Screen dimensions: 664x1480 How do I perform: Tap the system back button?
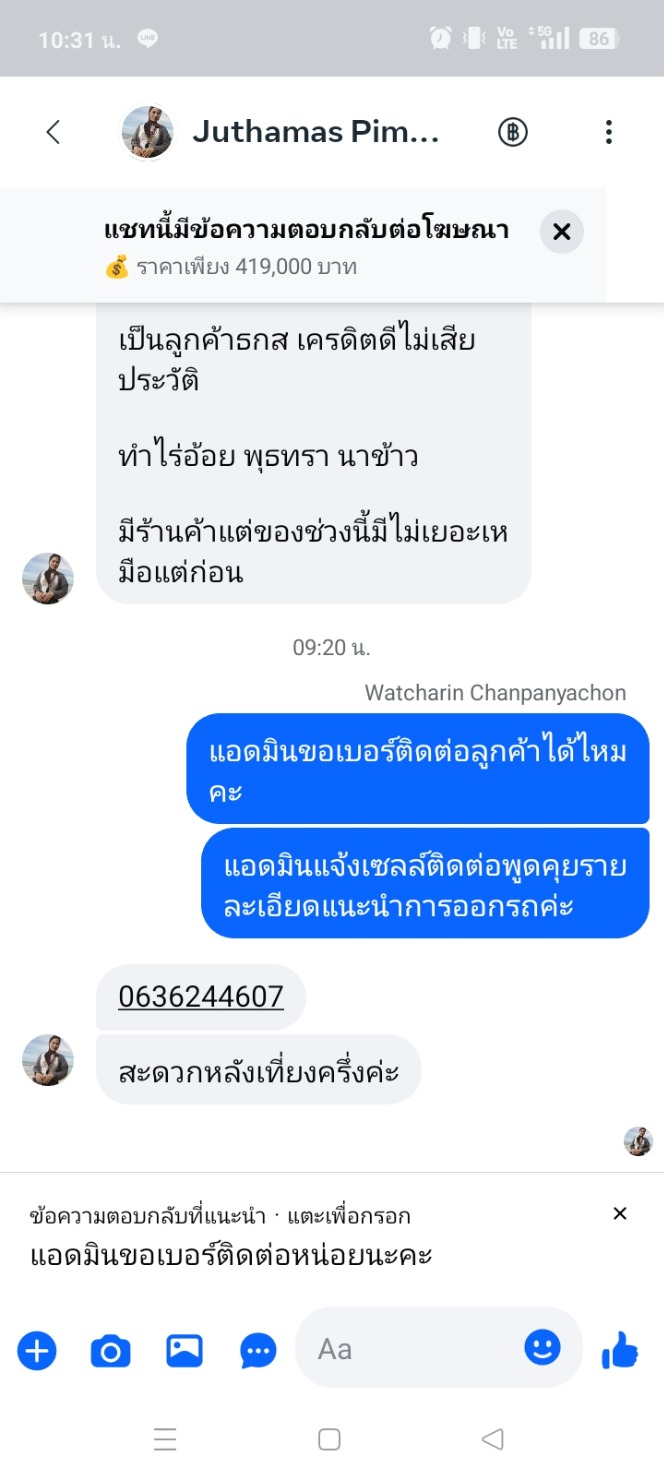tap(492, 1439)
